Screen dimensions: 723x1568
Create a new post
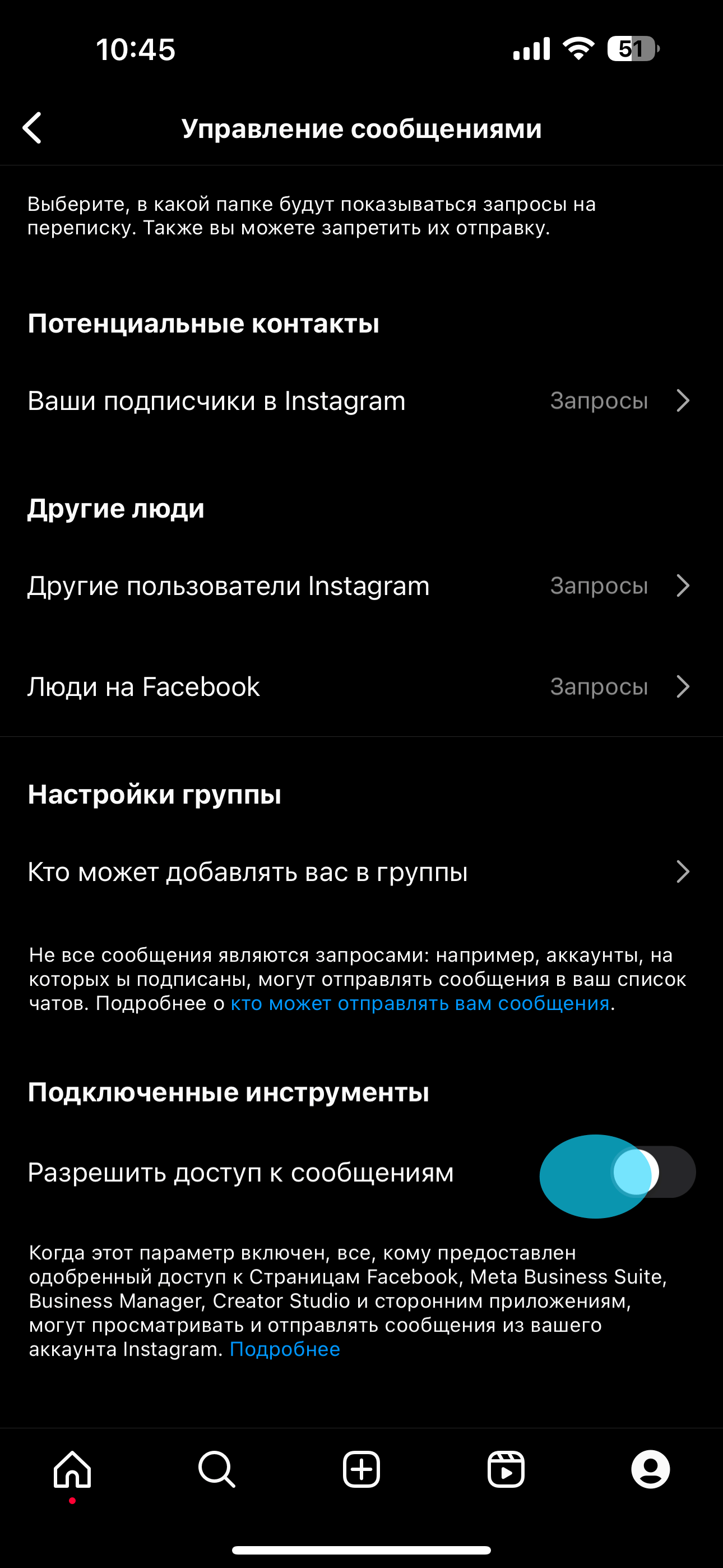[361, 1469]
